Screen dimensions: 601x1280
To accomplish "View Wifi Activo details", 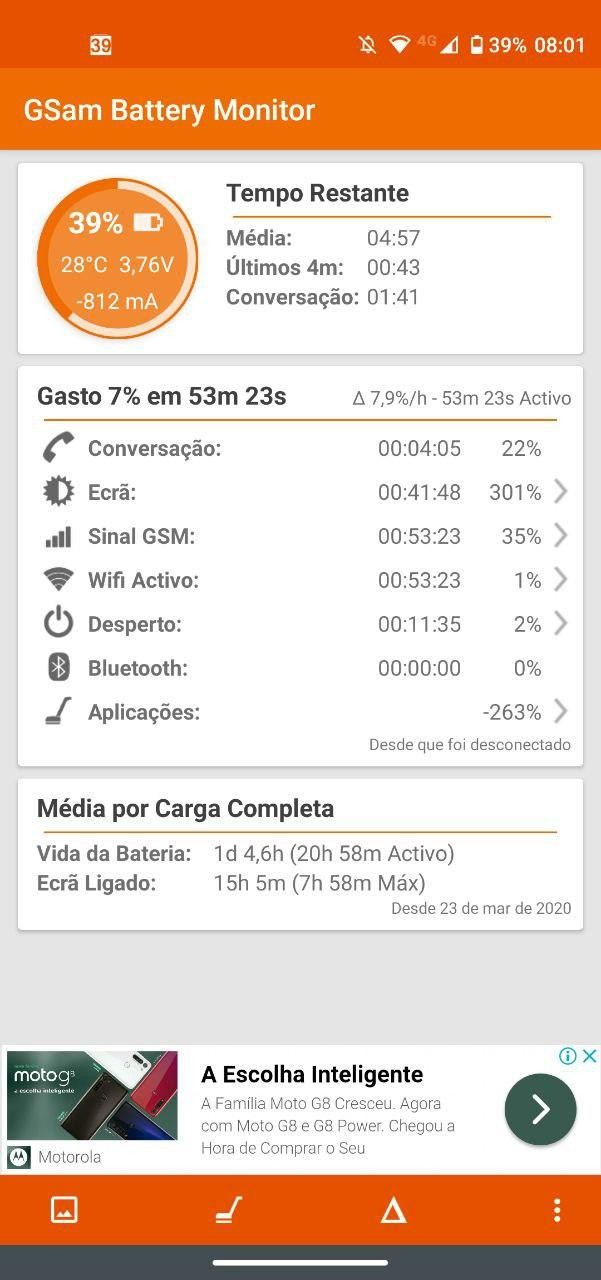I will coord(300,580).
